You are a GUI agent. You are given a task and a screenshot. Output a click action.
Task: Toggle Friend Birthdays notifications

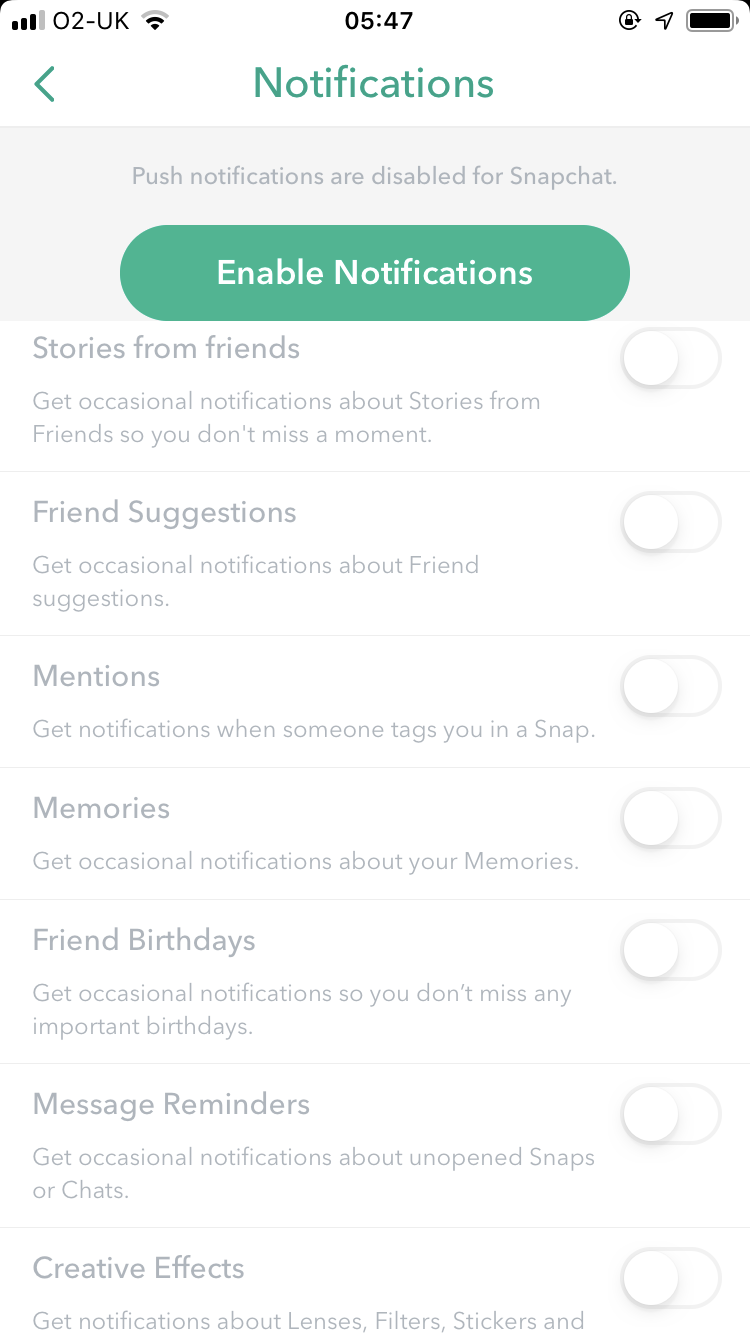pos(671,950)
